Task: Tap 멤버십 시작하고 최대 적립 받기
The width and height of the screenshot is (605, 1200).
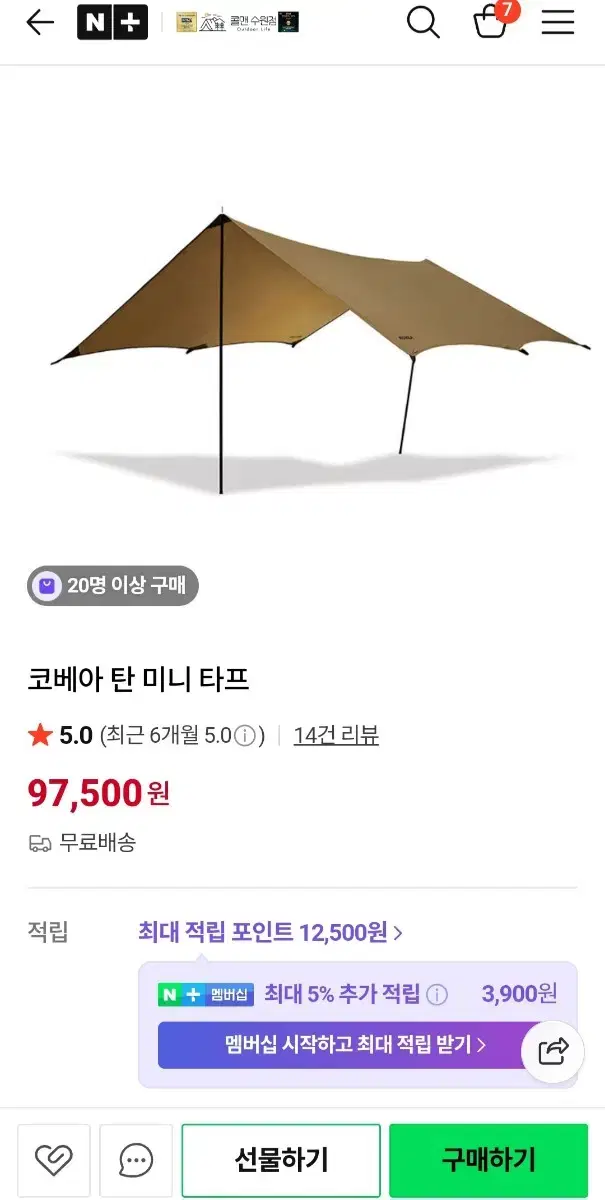Action: pyautogui.click(x=355, y=1046)
